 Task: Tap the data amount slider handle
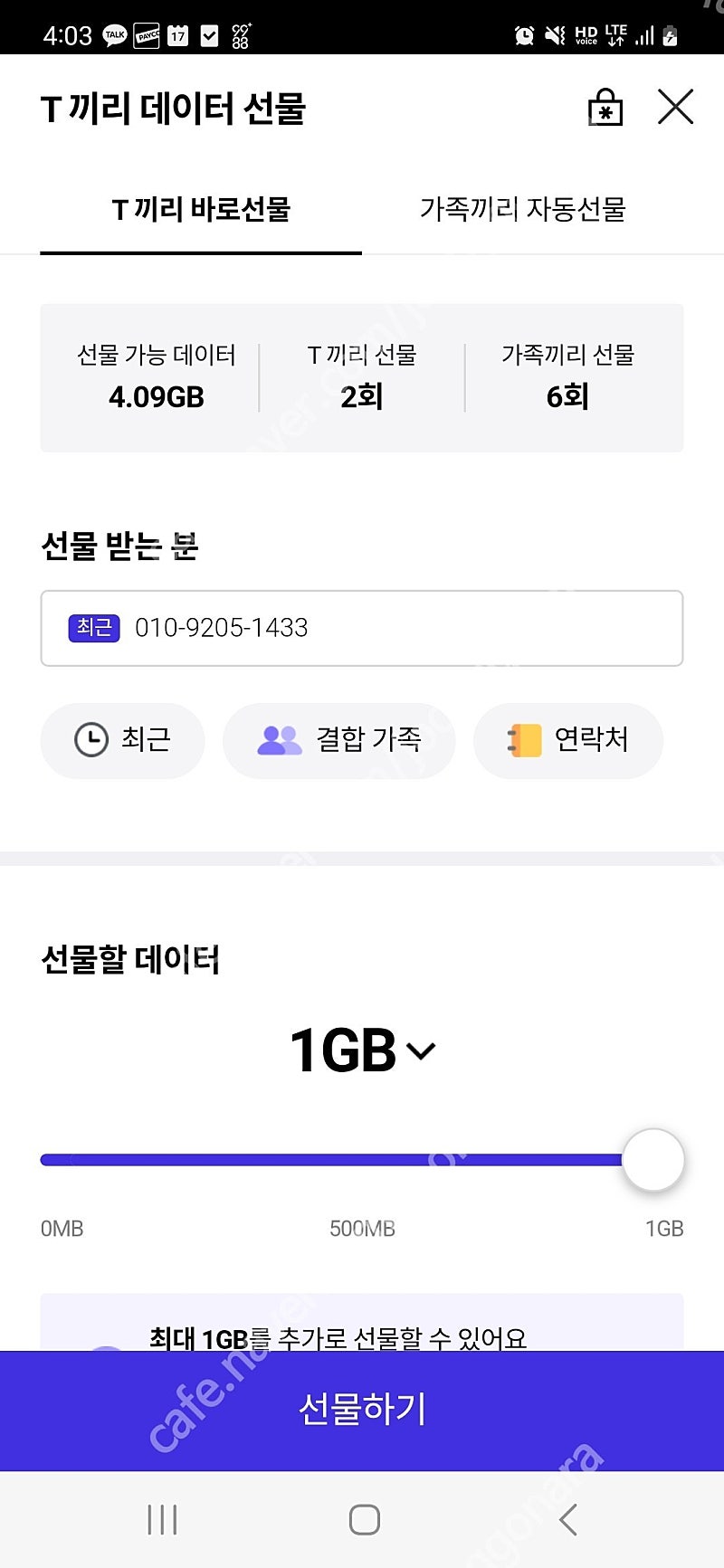653,1160
